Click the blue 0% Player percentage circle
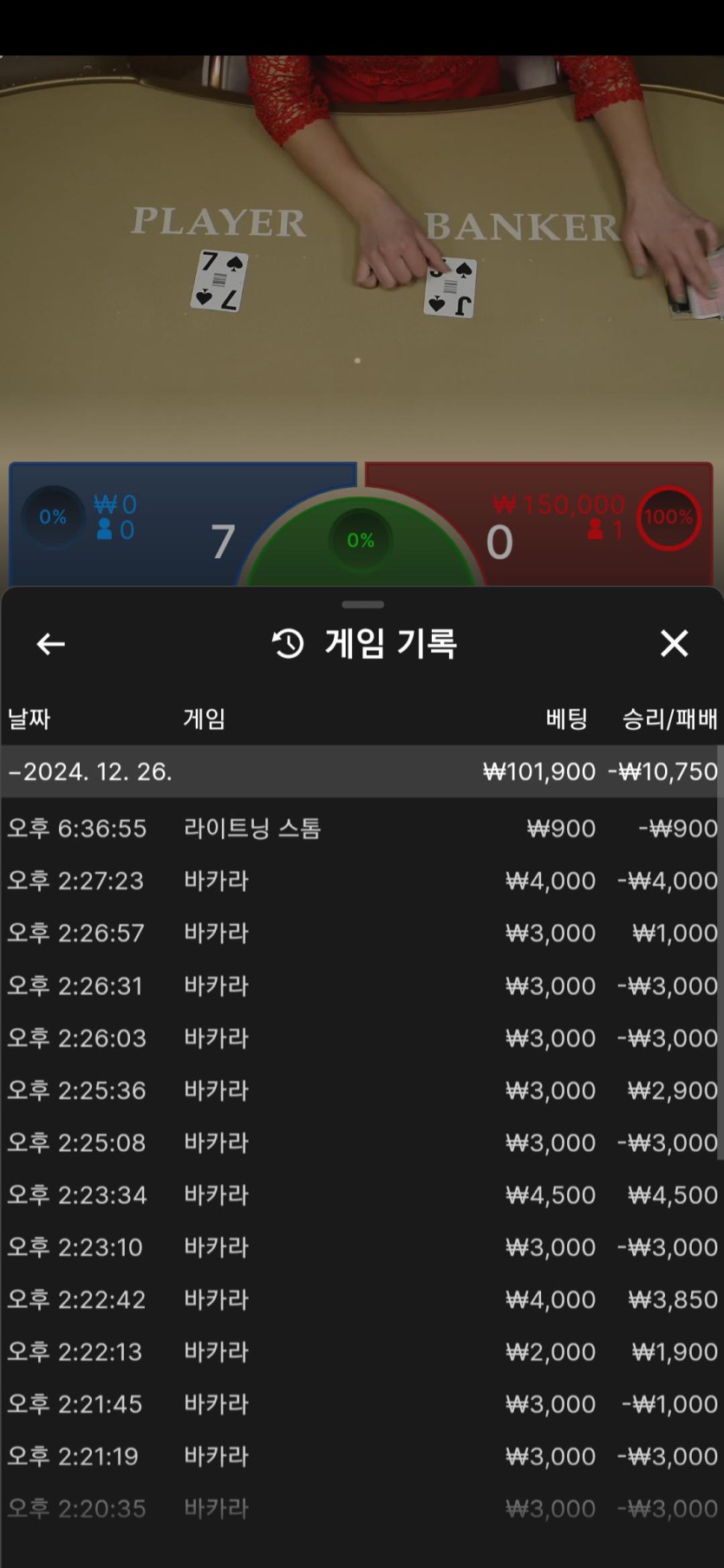This screenshot has height=1568, width=724. click(54, 516)
